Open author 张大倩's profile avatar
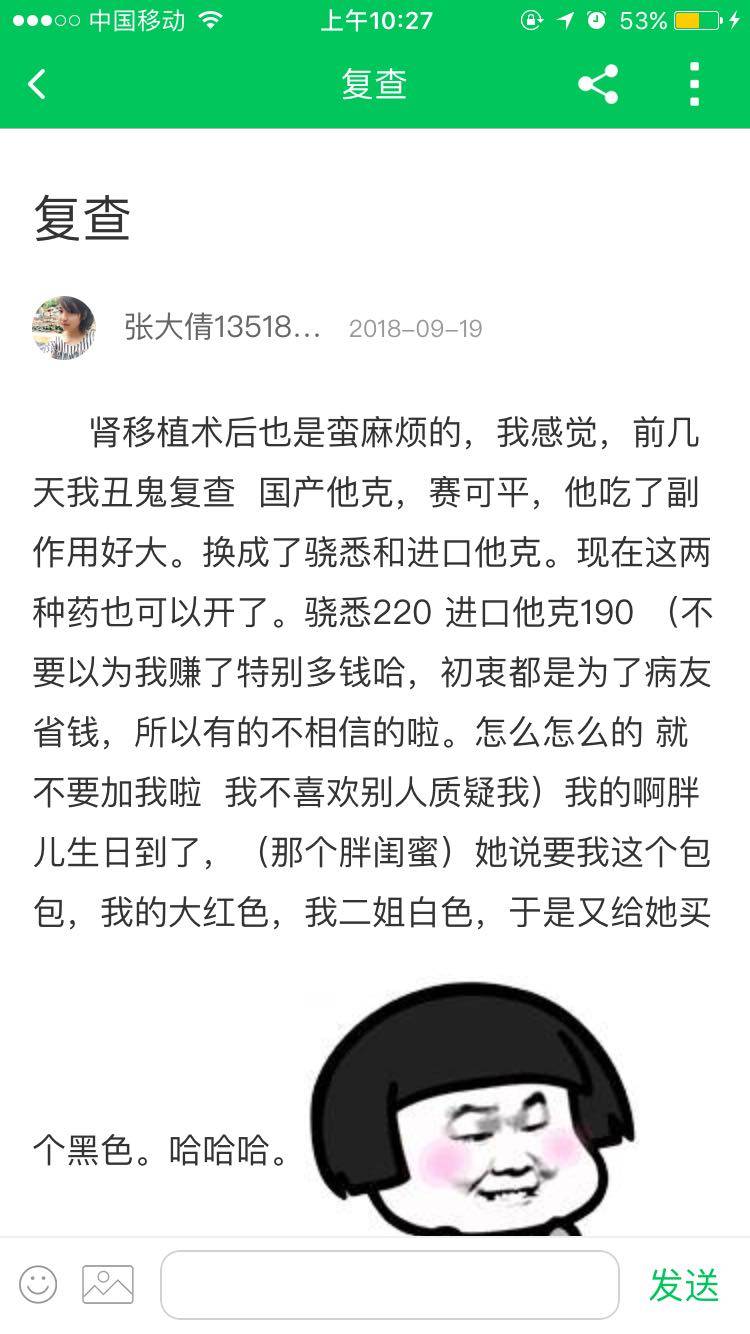Viewport: 750px width, 1334px height. click(x=64, y=328)
